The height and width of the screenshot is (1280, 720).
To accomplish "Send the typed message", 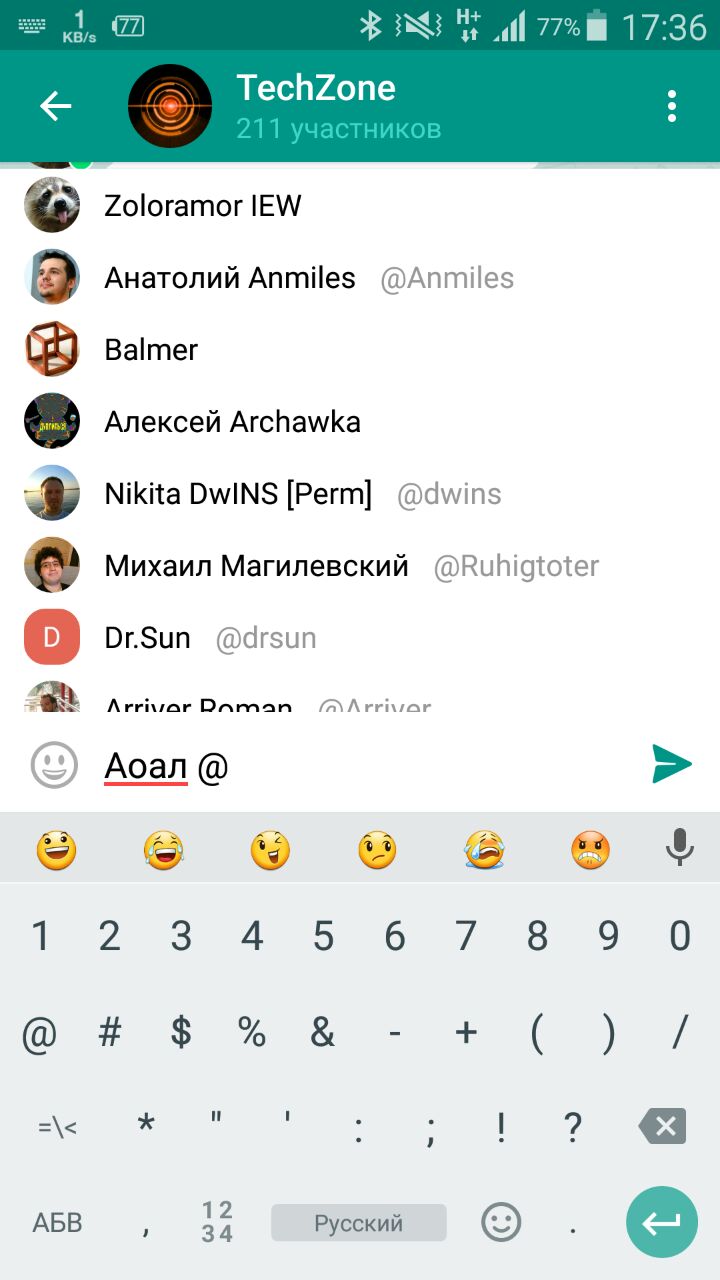I will [671, 765].
